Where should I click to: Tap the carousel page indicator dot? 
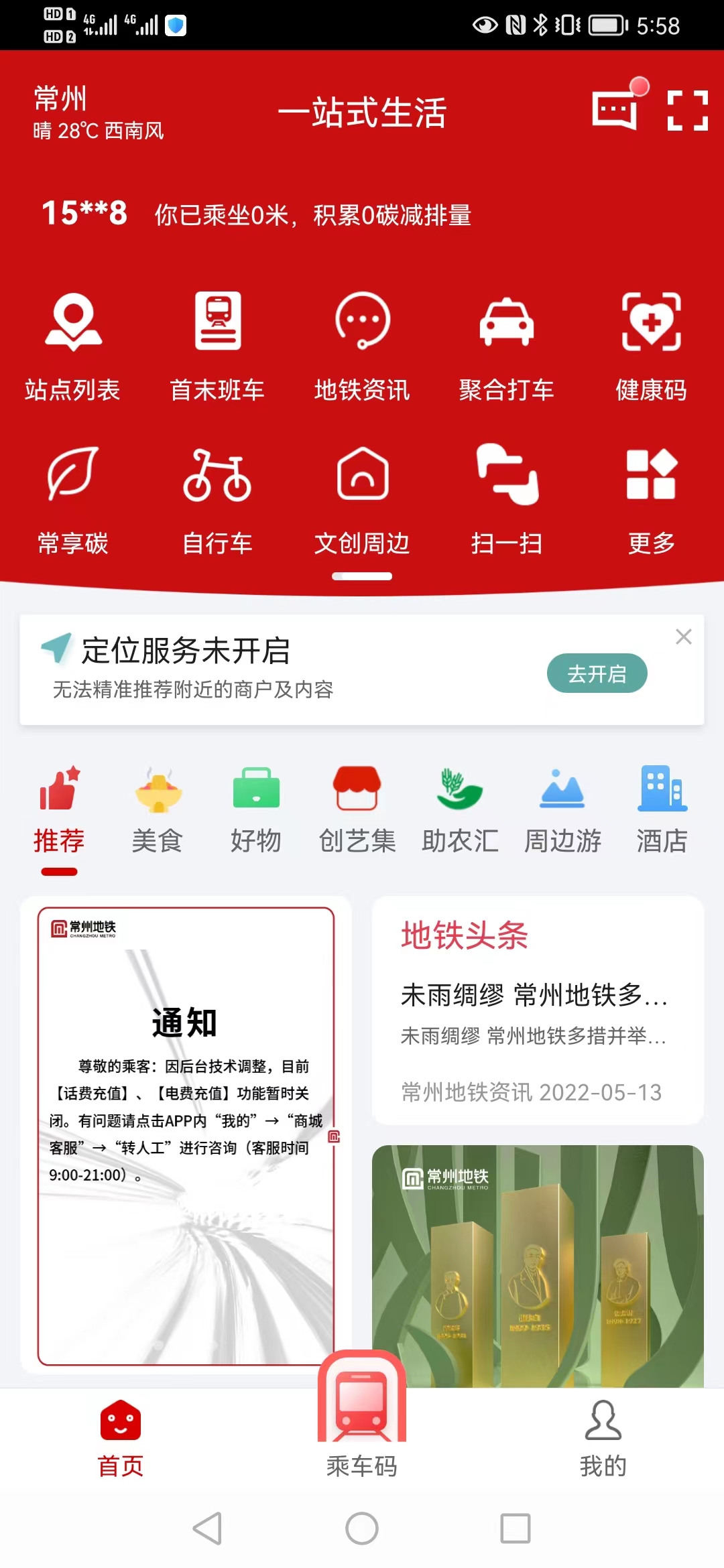click(x=362, y=576)
